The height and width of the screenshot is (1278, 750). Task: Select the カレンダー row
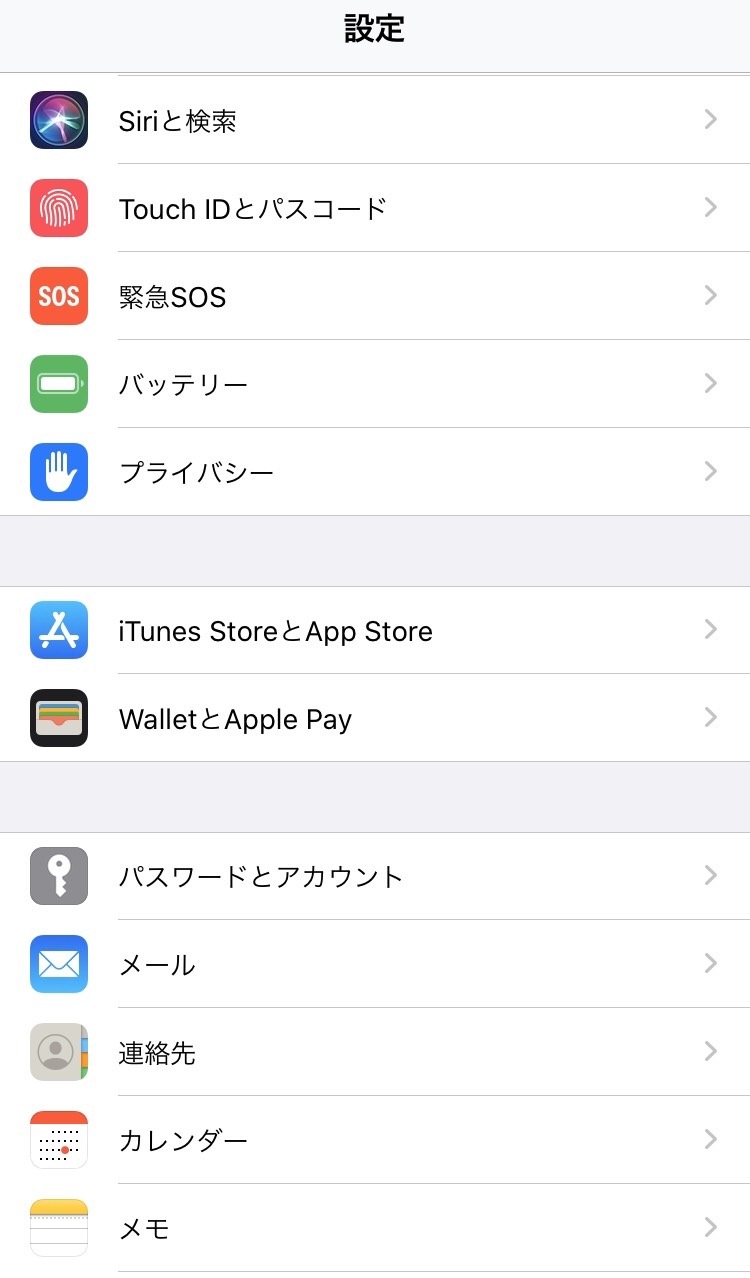[x=375, y=1140]
